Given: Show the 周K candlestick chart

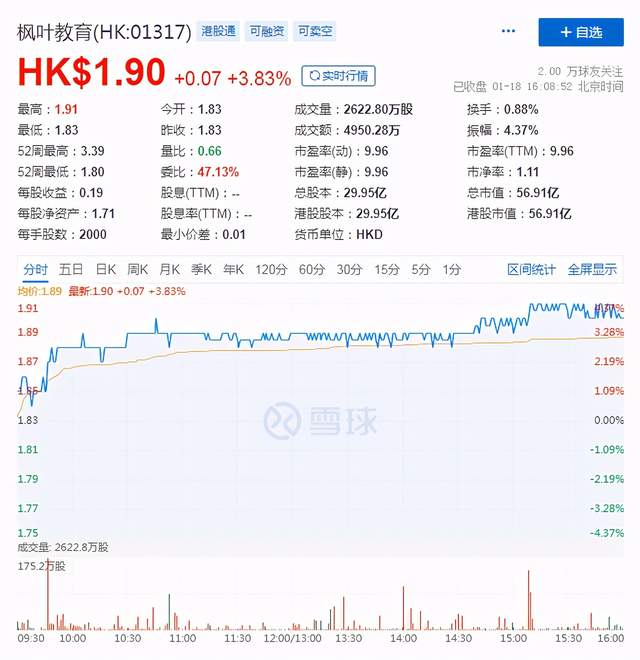Looking at the screenshot, I should [x=137, y=269].
